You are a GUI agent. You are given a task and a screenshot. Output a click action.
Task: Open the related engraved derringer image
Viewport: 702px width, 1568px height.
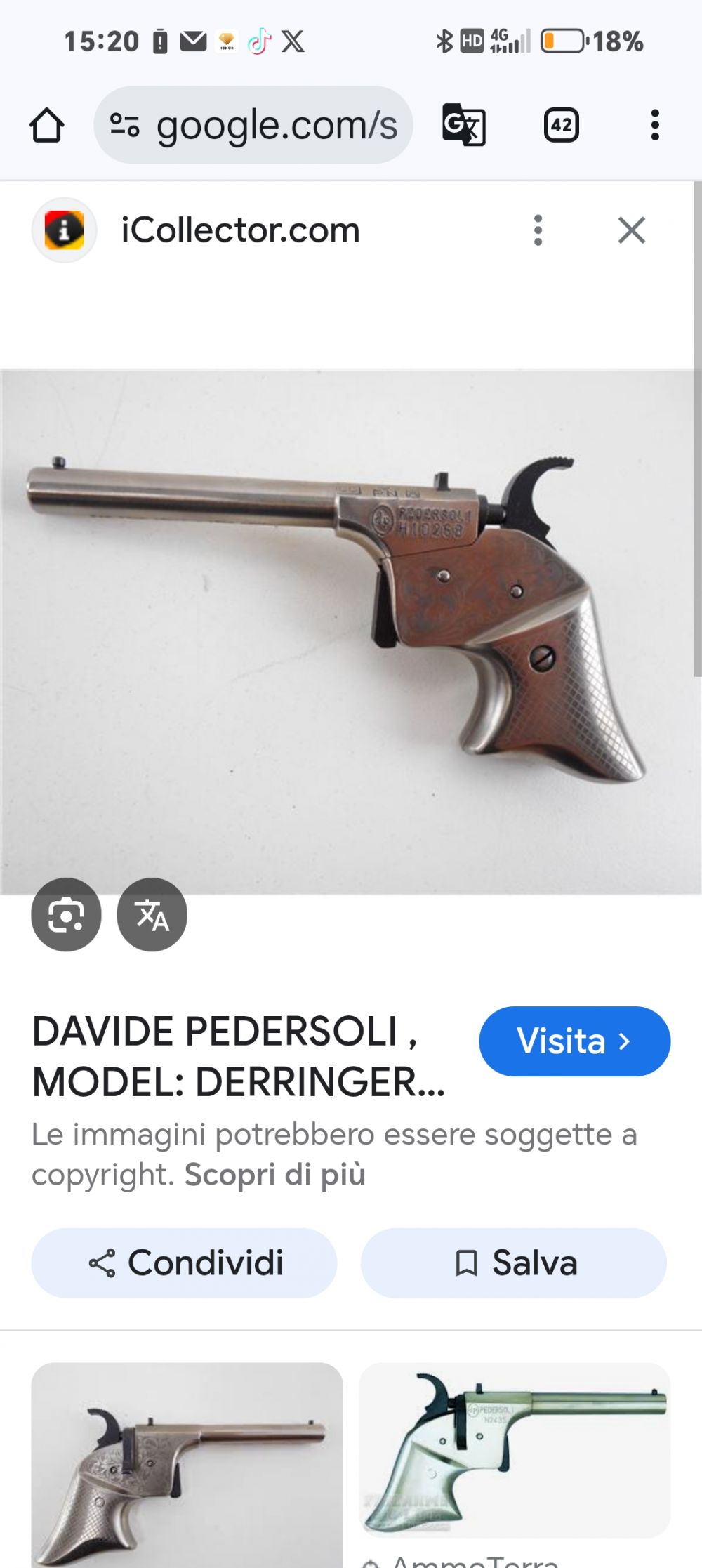187,1464
